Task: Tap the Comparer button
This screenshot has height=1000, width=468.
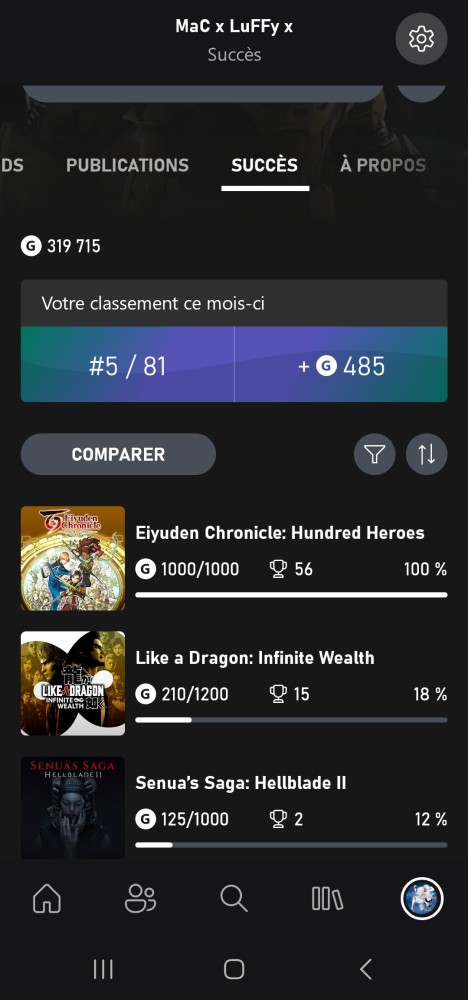Action: (118, 454)
